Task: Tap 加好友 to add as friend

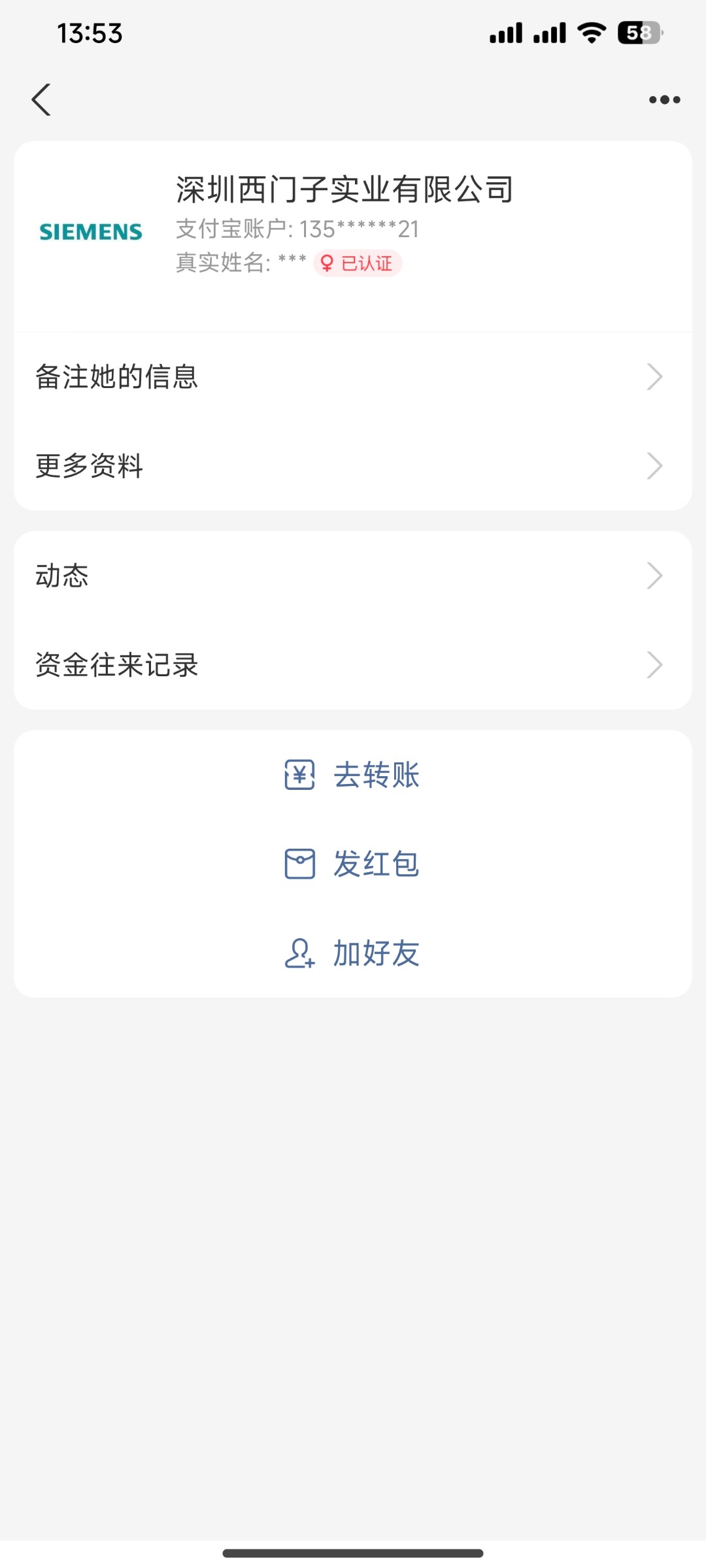Action: pos(353,953)
